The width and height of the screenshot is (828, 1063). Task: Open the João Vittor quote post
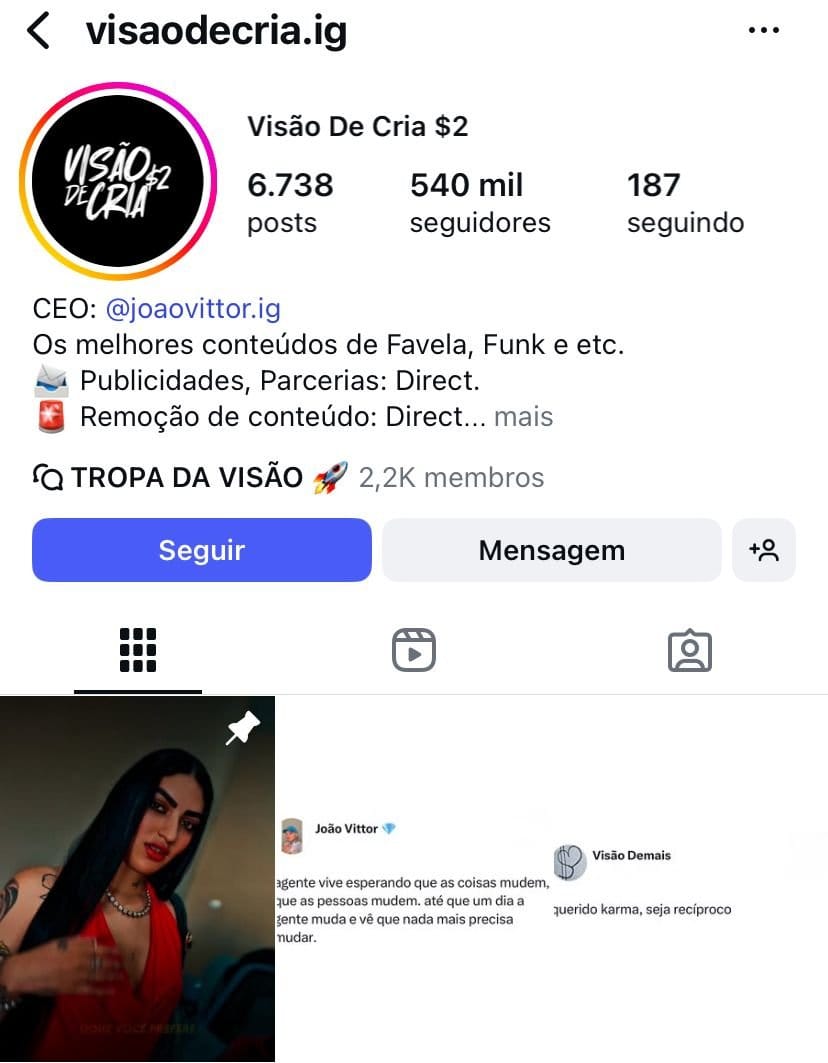pos(413,880)
